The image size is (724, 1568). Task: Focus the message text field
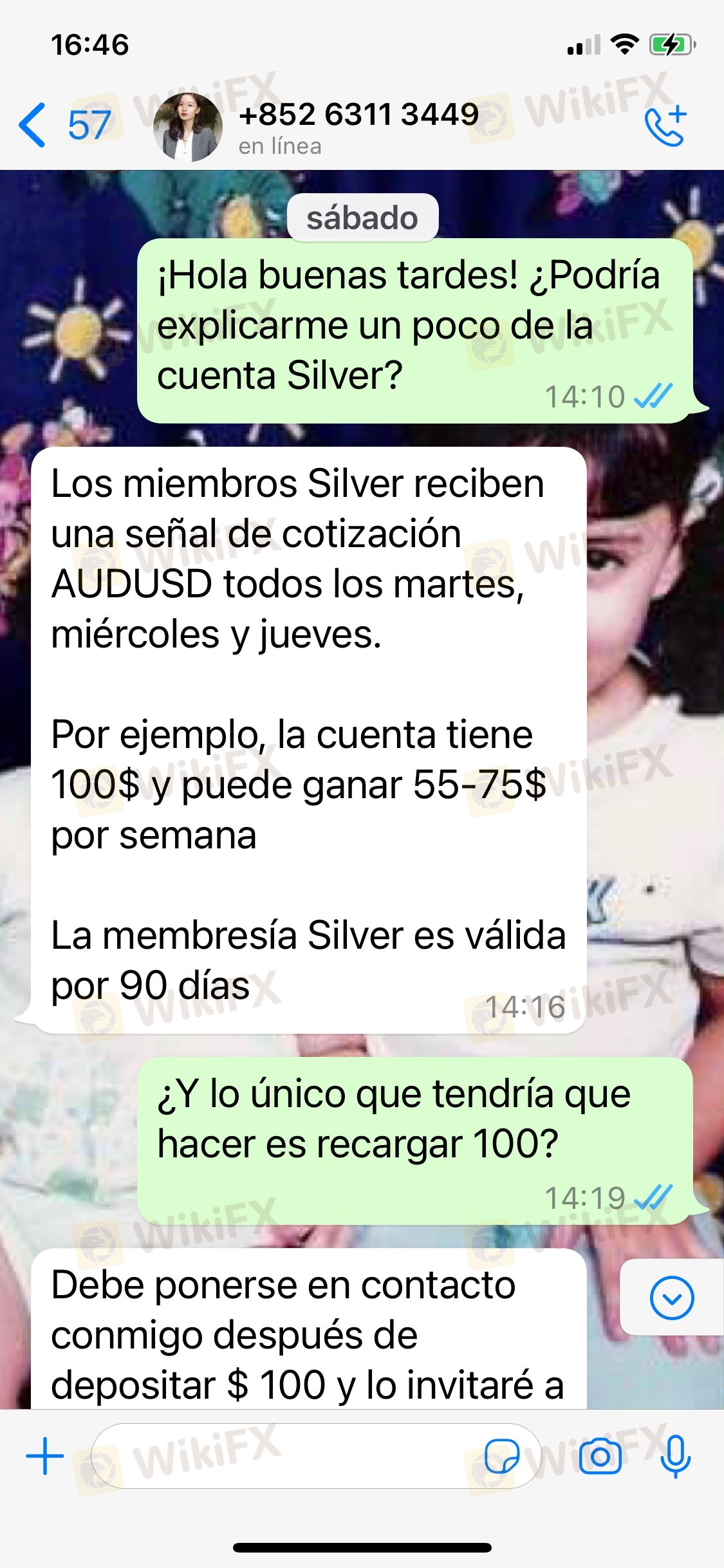tap(317, 1456)
